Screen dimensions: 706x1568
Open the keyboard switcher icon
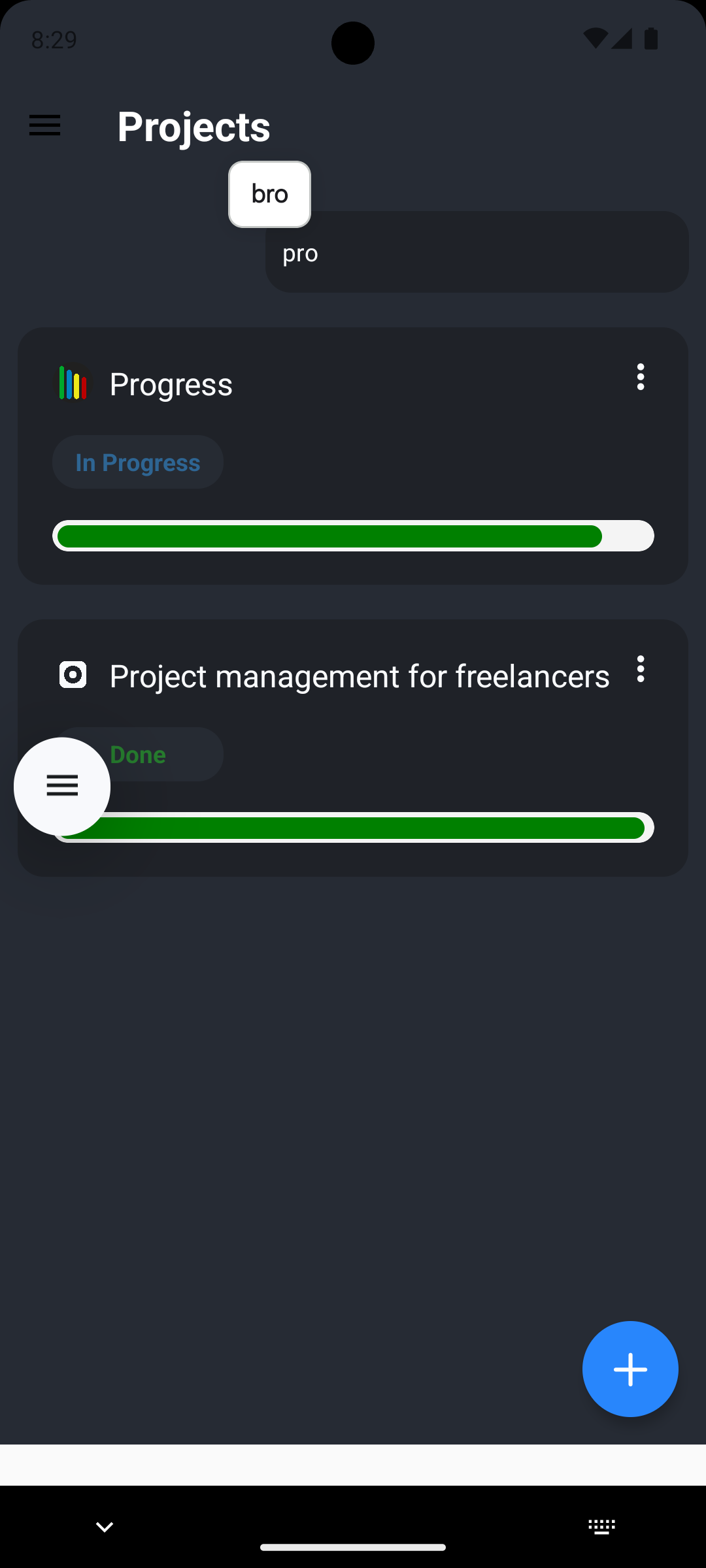pos(601,1527)
